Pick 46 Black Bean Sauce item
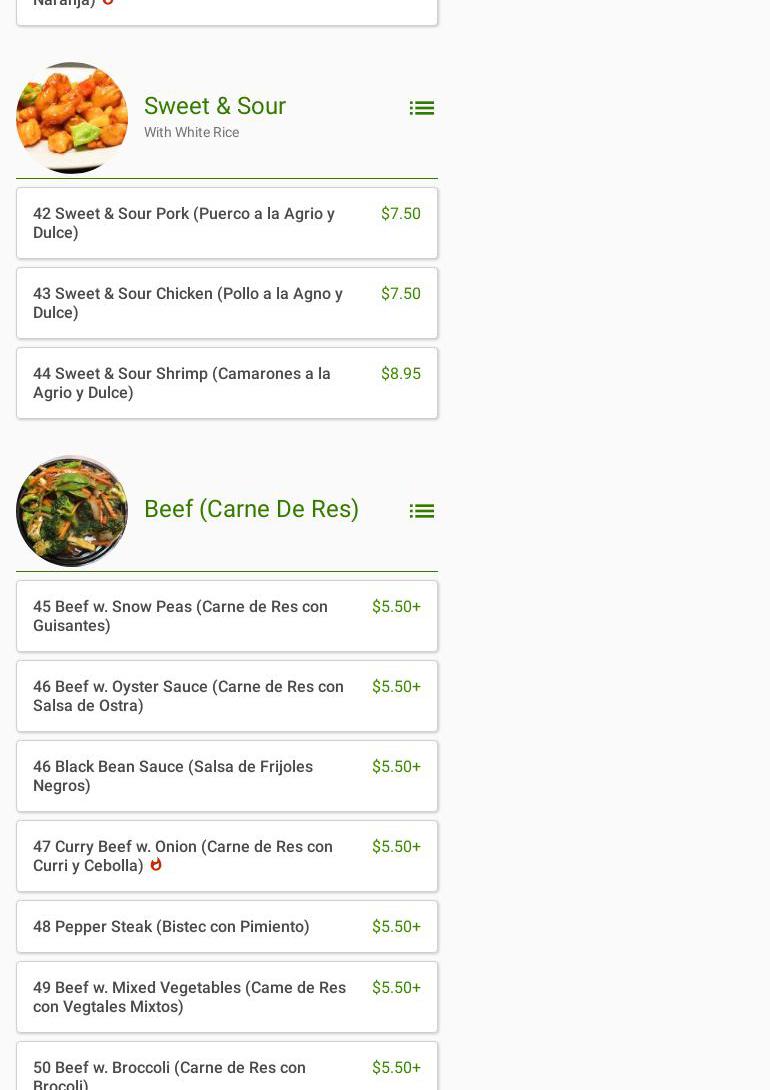 [227, 776]
